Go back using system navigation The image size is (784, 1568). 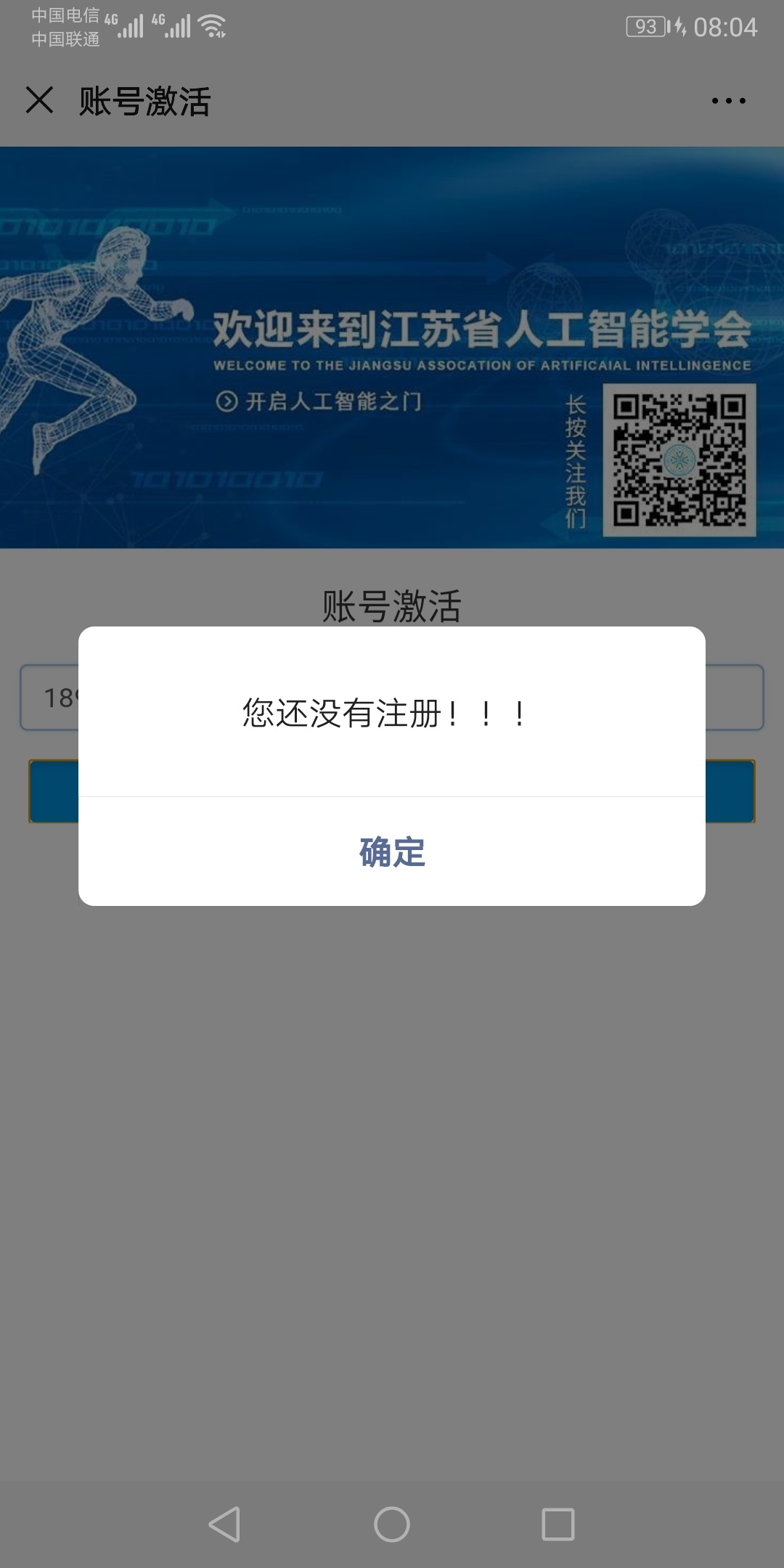coord(224,1524)
